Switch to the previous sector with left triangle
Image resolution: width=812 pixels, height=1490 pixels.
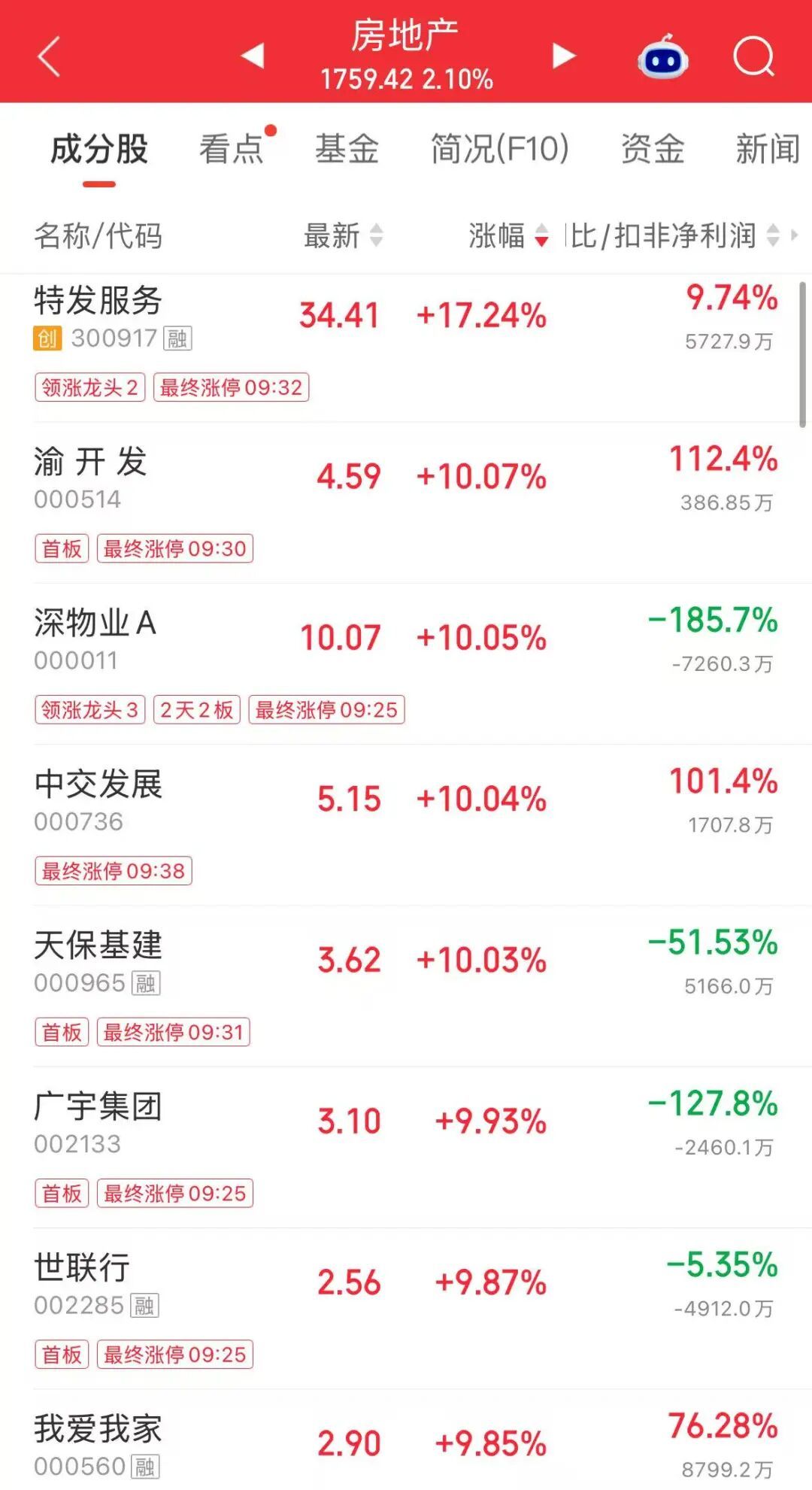pyautogui.click(x=253, y=56)
